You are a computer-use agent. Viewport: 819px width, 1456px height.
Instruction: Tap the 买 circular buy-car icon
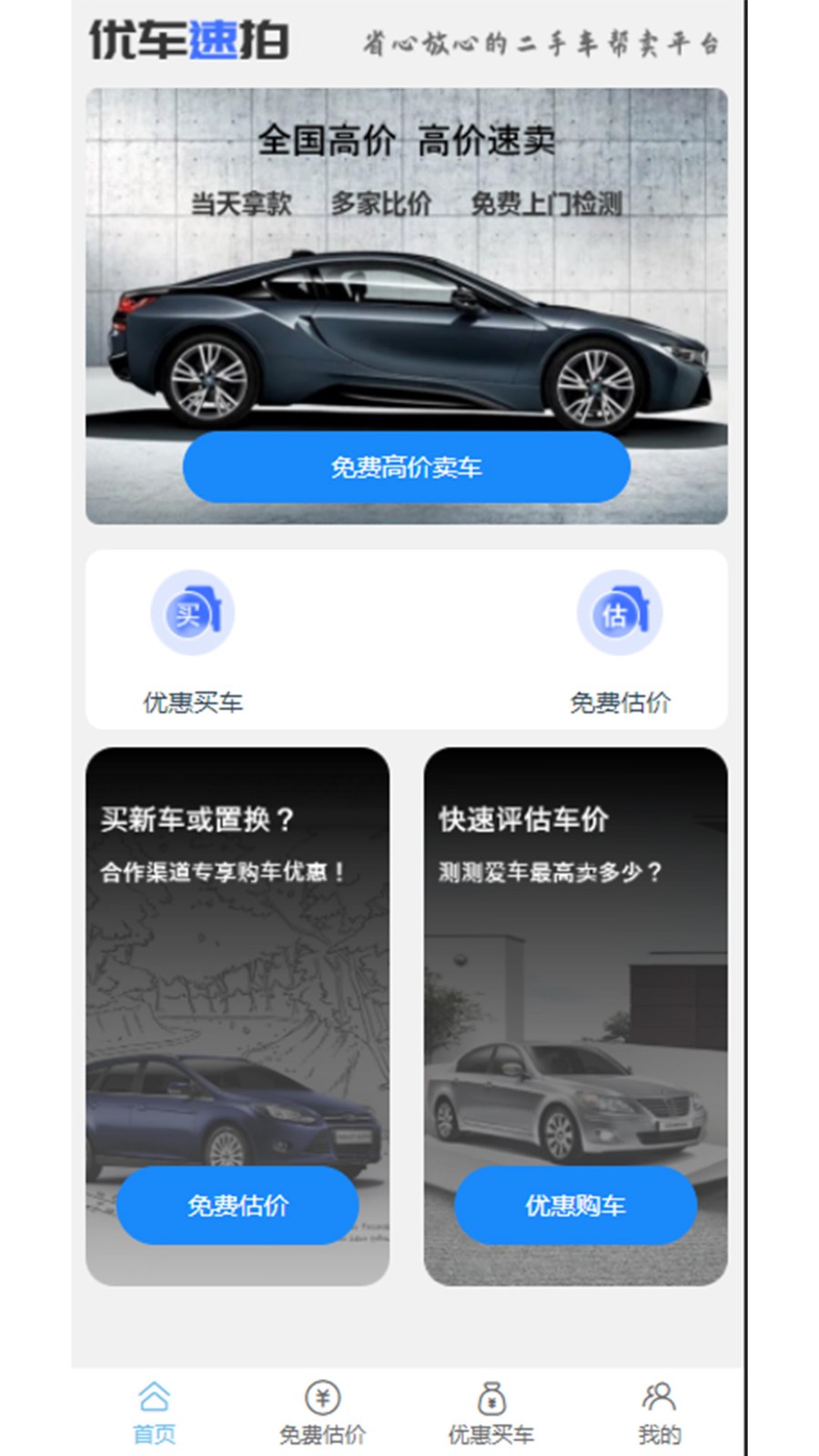click(193, 612)
